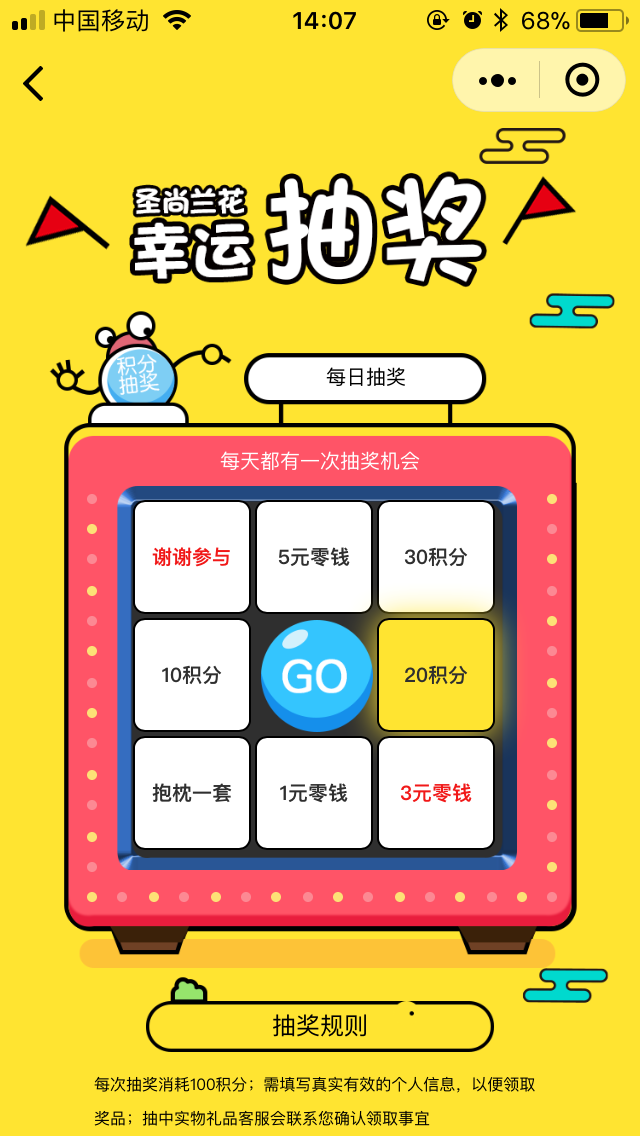The image size is (640, 1136).
Task: Open 抽奖规则 lottery rules
Action: point(320,1026)
